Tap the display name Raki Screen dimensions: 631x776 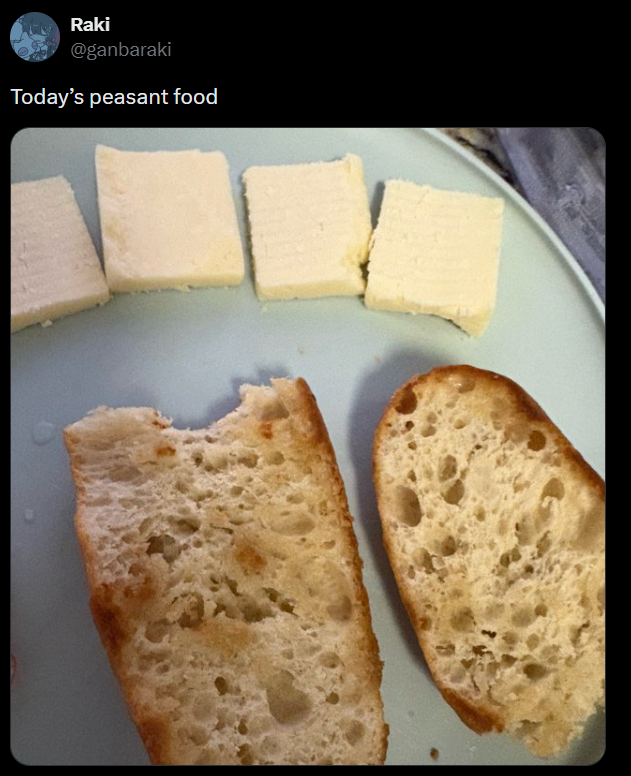[x=90, y=25]
